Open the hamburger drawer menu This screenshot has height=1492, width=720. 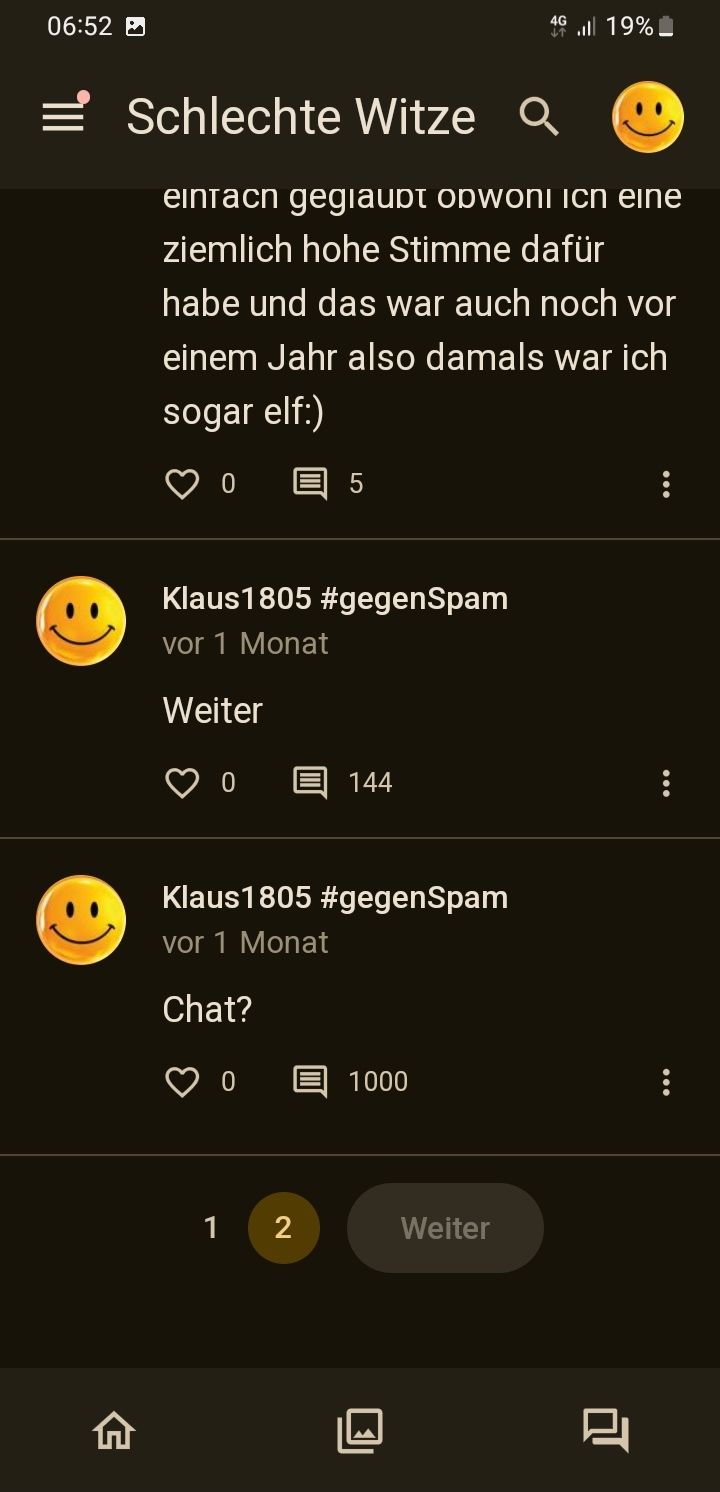[x=63, y=117]
